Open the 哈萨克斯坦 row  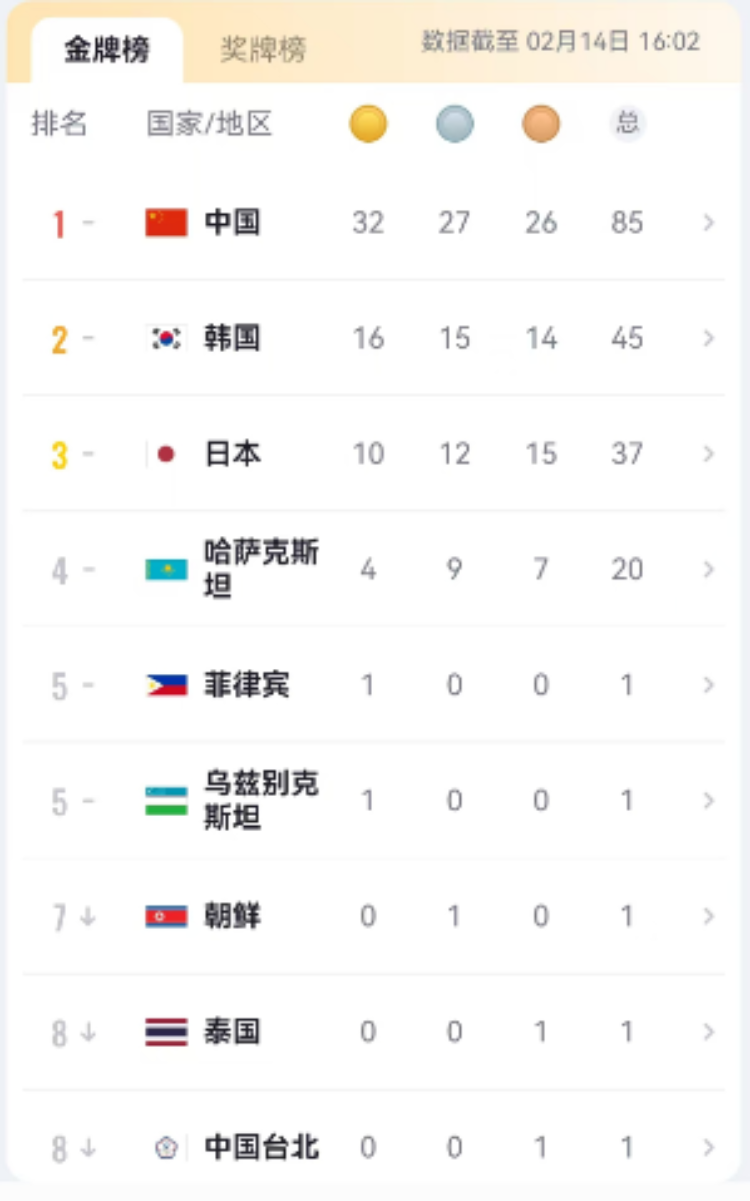(373, 569)
